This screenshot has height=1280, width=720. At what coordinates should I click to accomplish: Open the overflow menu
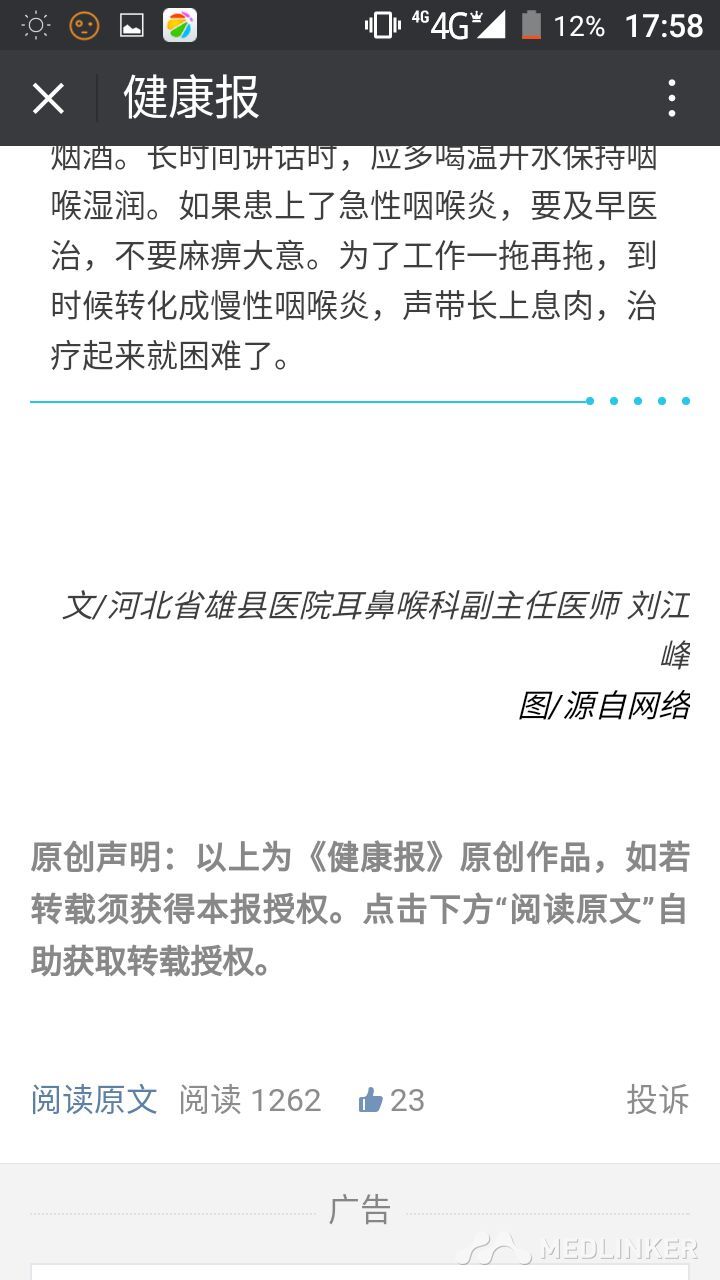(672, 98)
